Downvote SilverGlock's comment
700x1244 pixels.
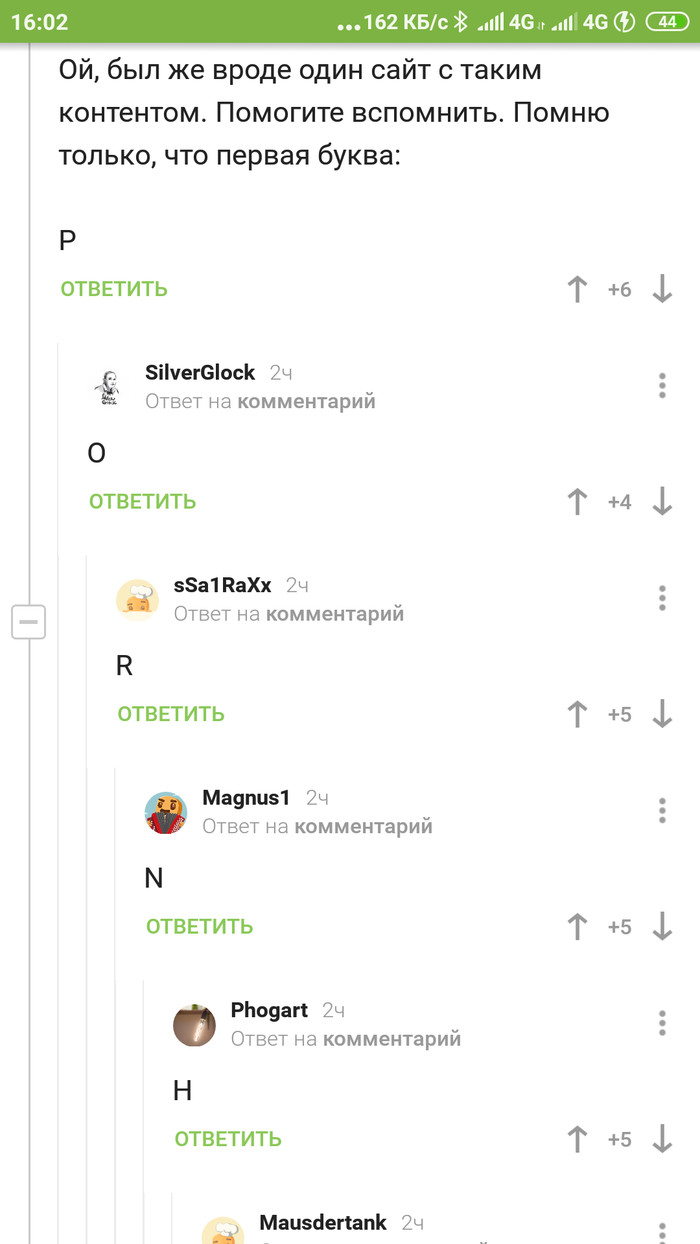(662, 502)
